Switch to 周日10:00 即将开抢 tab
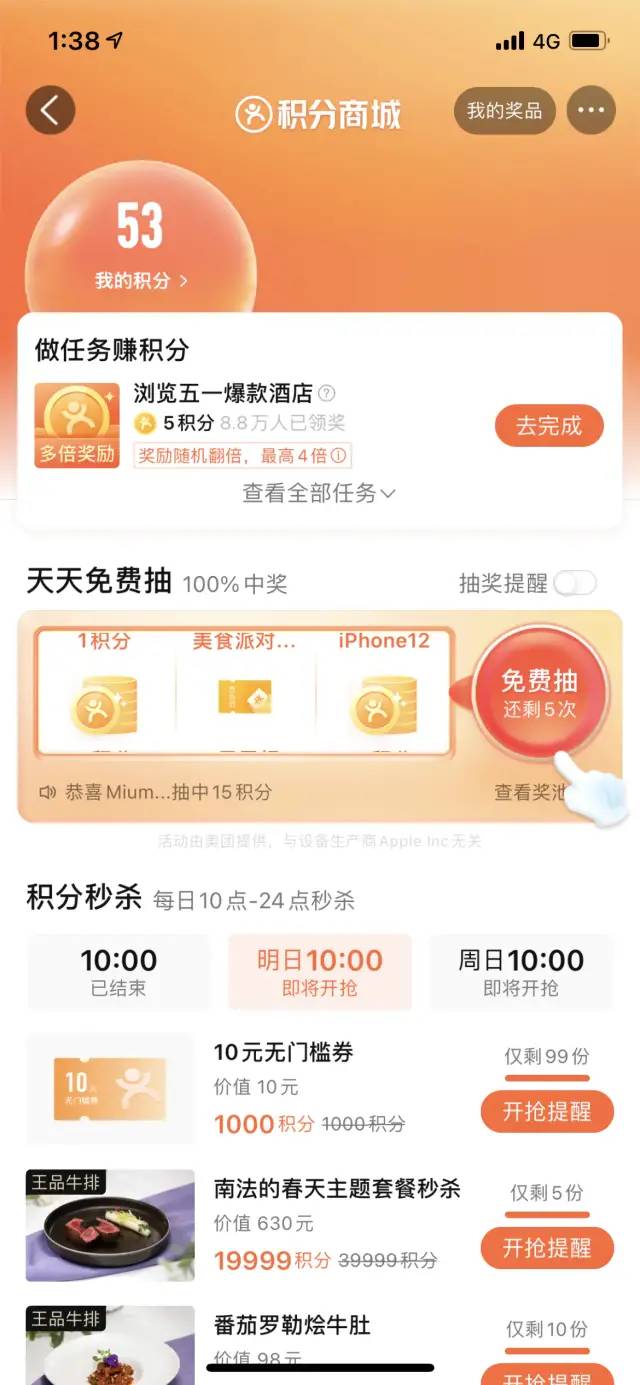Viewport: 640px width, 1385px height. coord(520,972)
